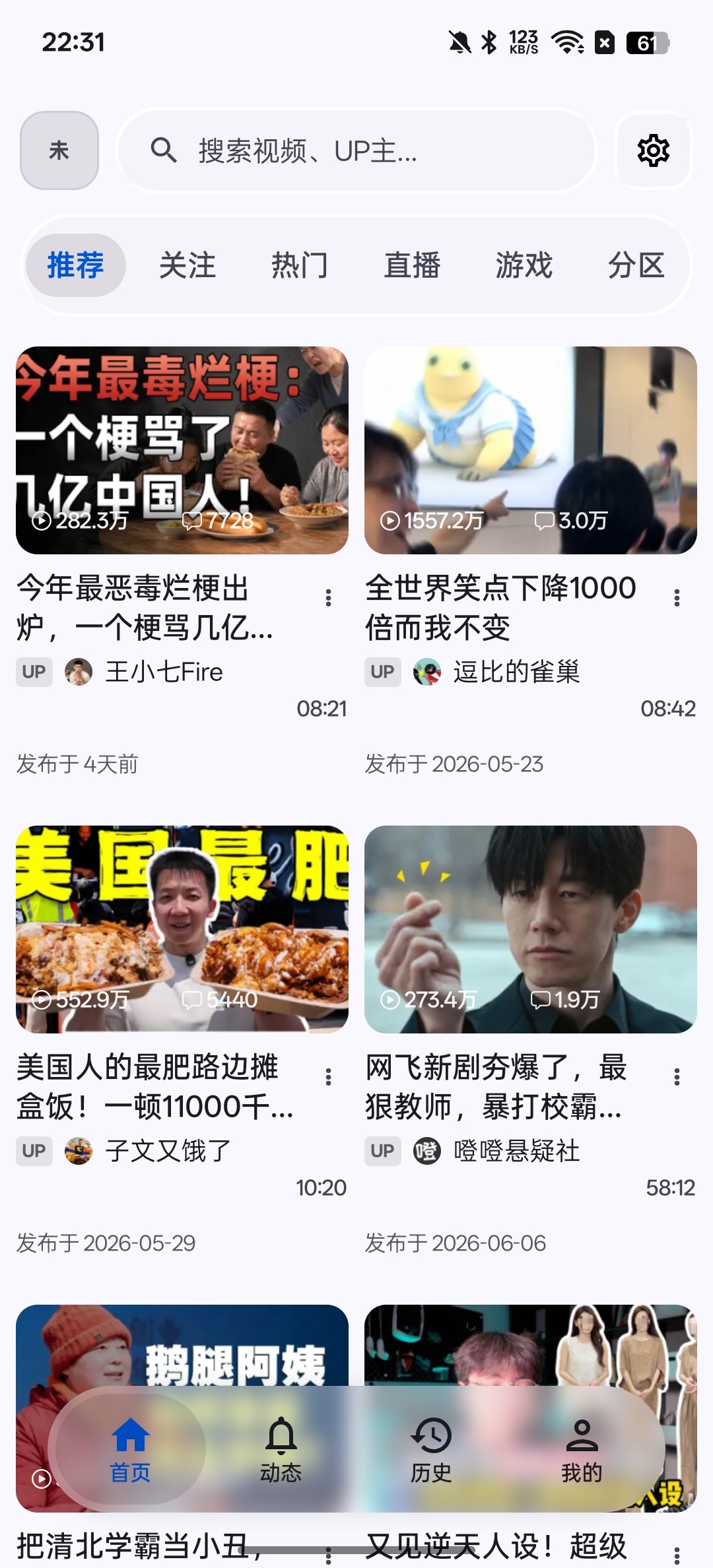Open the 历史 bottom tab

click(x=432, y=1450)
